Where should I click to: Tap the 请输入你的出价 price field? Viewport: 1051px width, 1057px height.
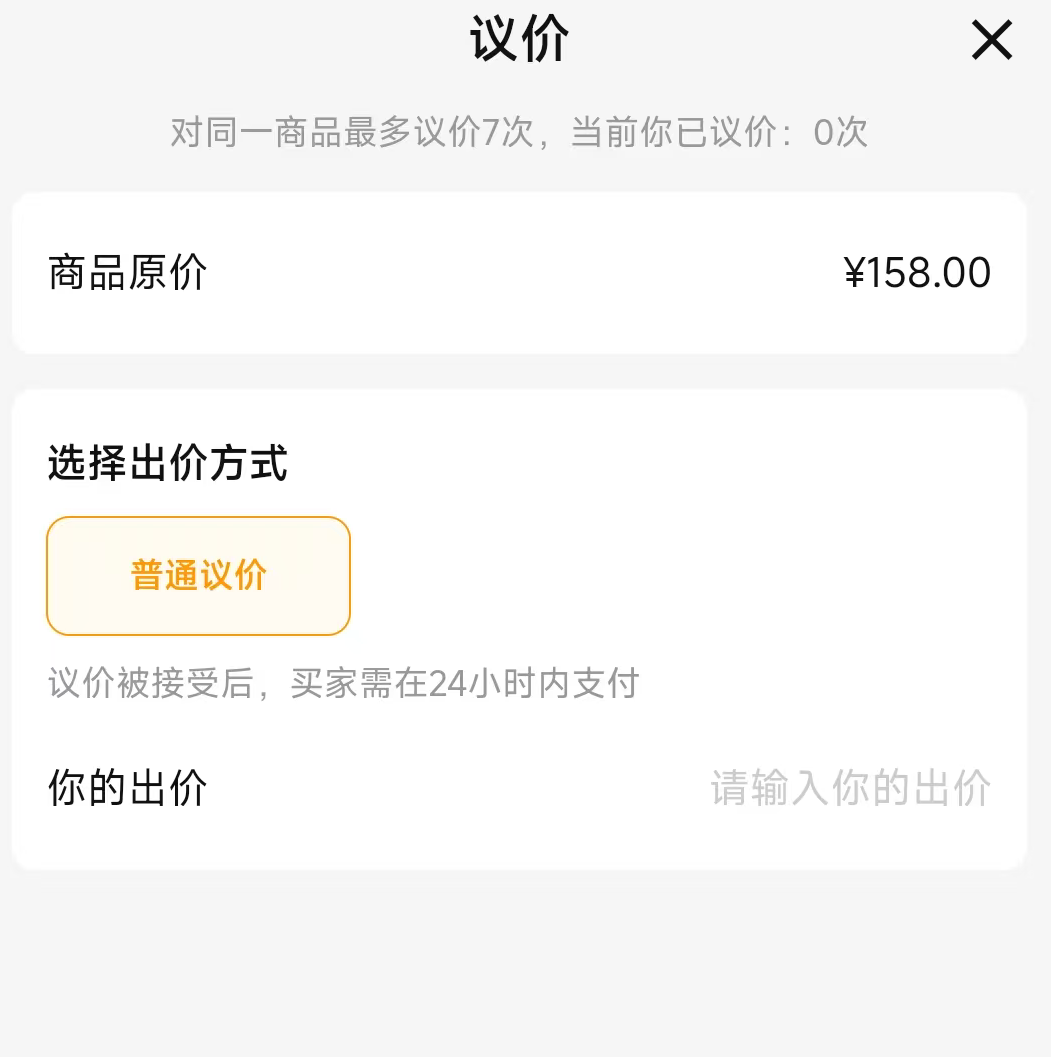[x=850, y=788]
